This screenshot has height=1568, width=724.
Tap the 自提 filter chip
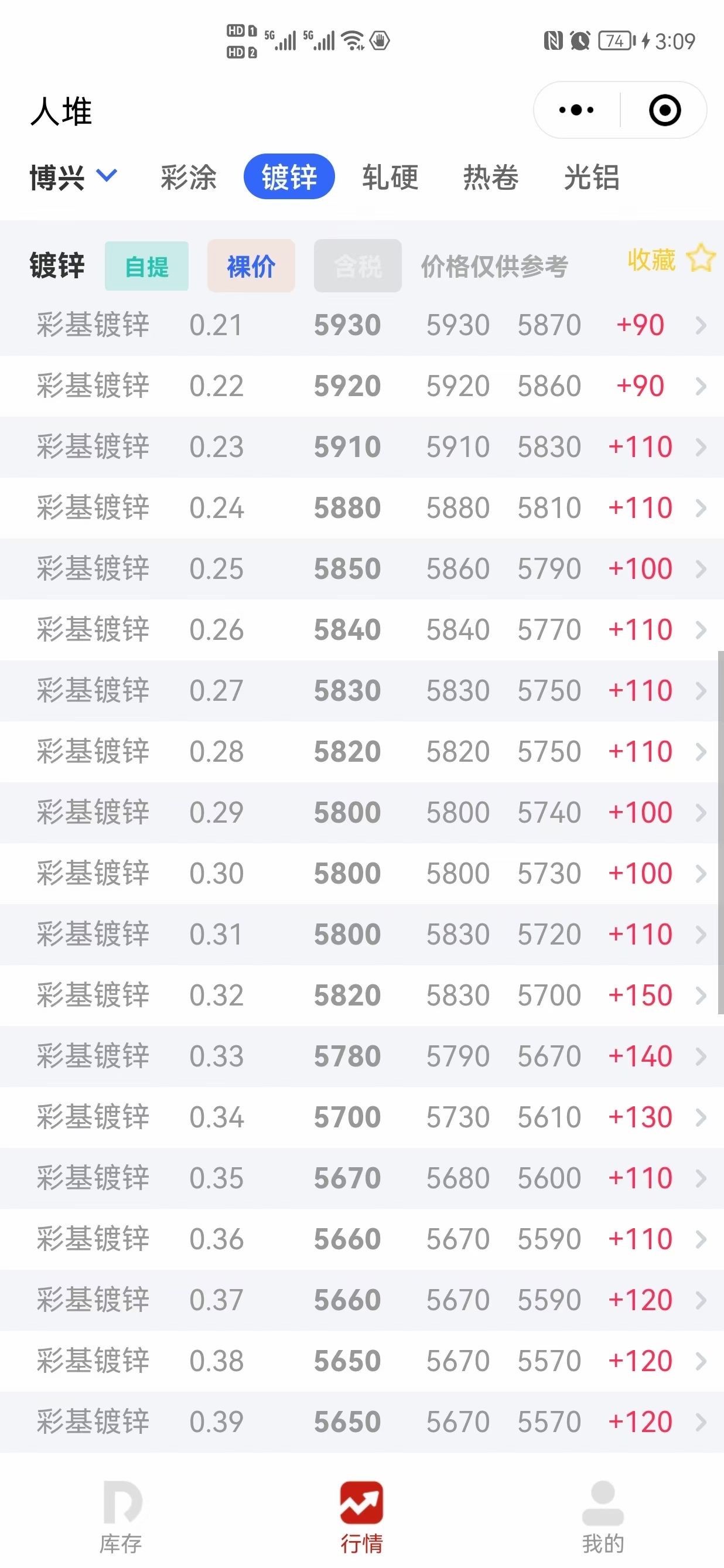tap(146, 266)
